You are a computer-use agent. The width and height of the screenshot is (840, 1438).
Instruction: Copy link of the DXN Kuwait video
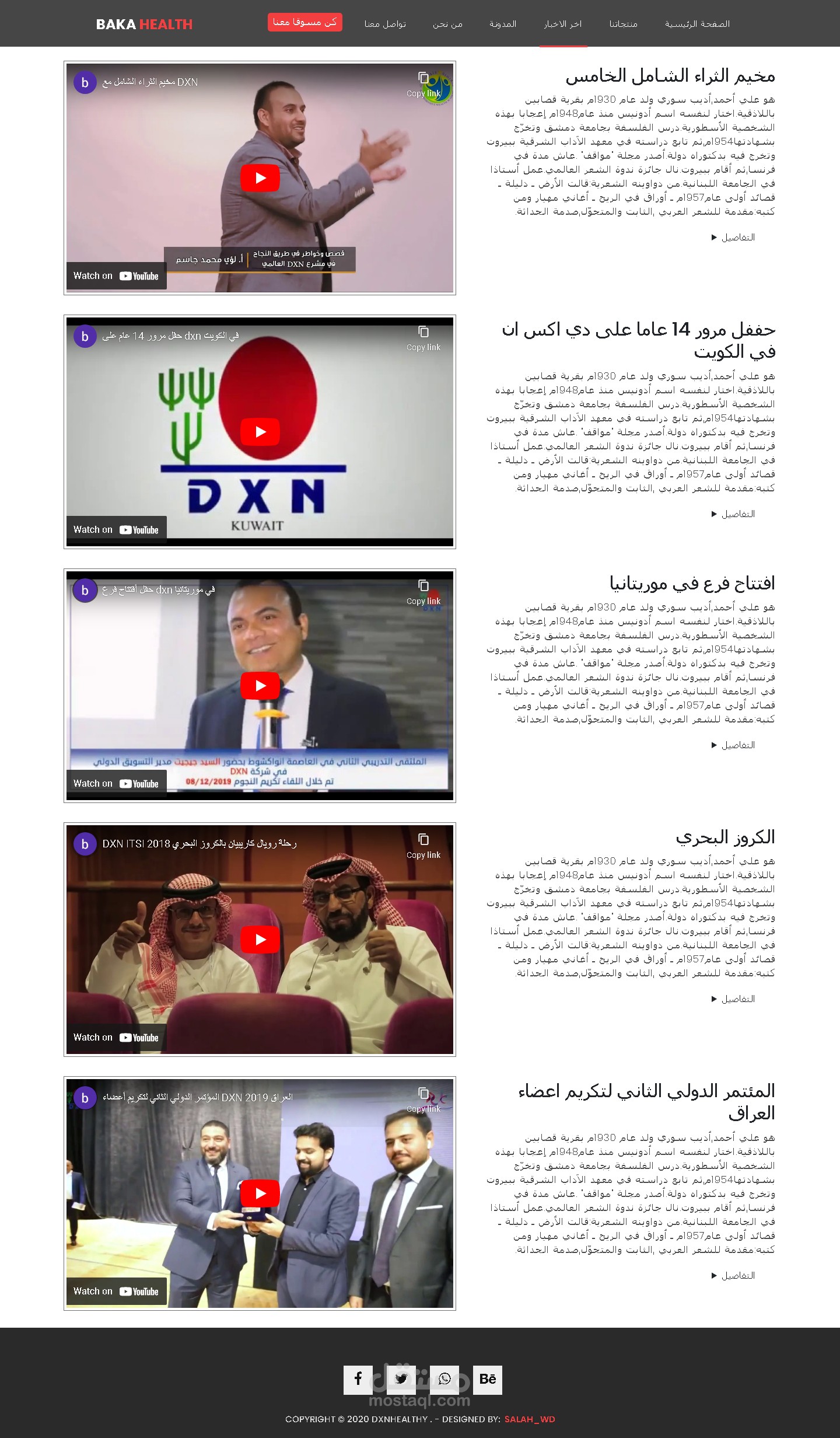pos(423,338)
